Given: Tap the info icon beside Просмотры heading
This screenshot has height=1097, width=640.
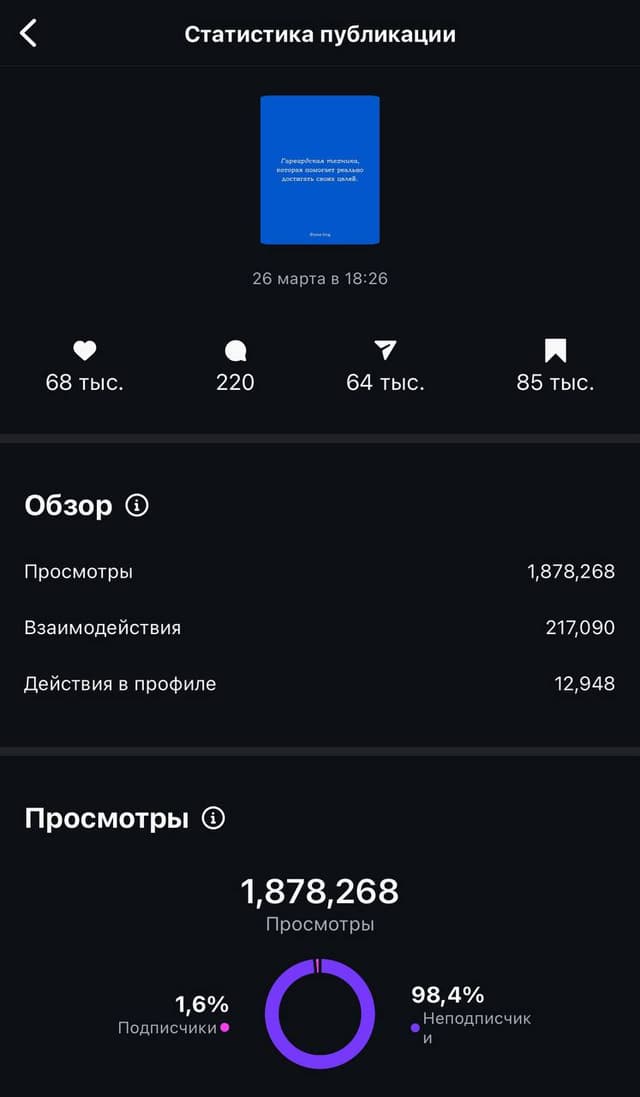Looking at the screenshot, I should tap(213, 818).
